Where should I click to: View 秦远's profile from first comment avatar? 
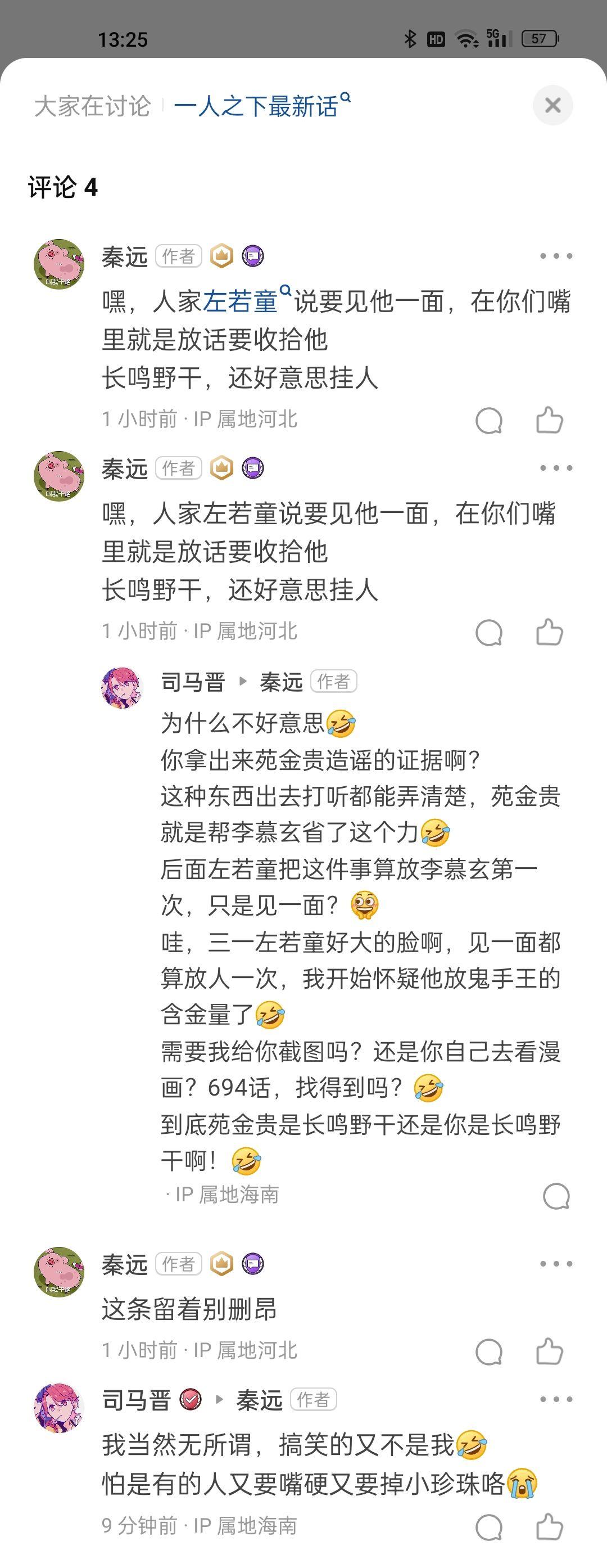click(58, 264)
